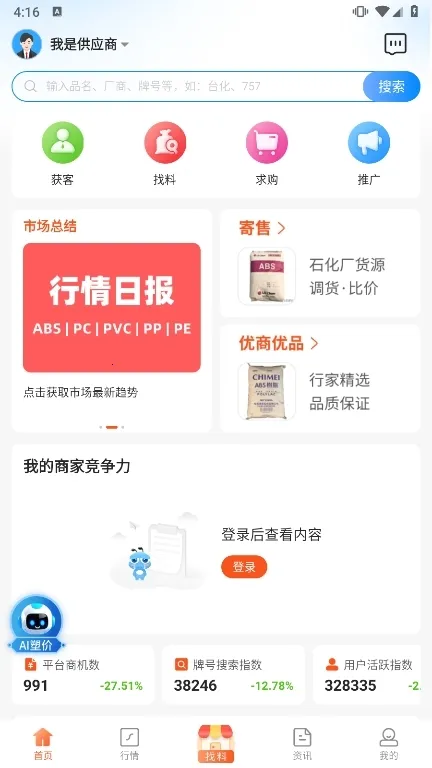Open the 推广 shortcut
Image resolution: width=432 pixels, height=768 pixels.
pos(369,154)
